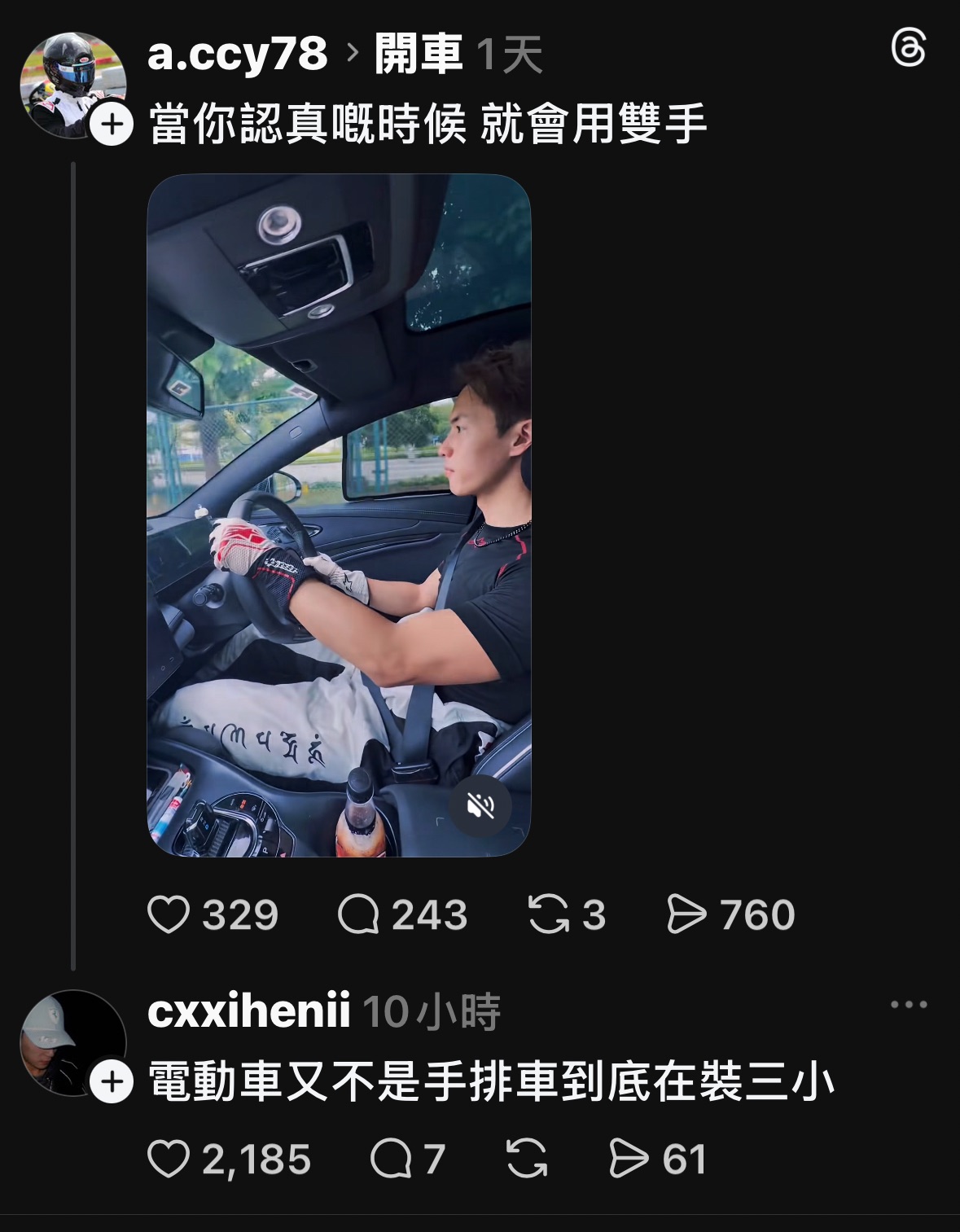Image resolution: width=960 pixels, height=1232 pixels.
Task: Follow a.ccy78 via the plus badge
Action: pyautogui.click(x=111, y=125)
